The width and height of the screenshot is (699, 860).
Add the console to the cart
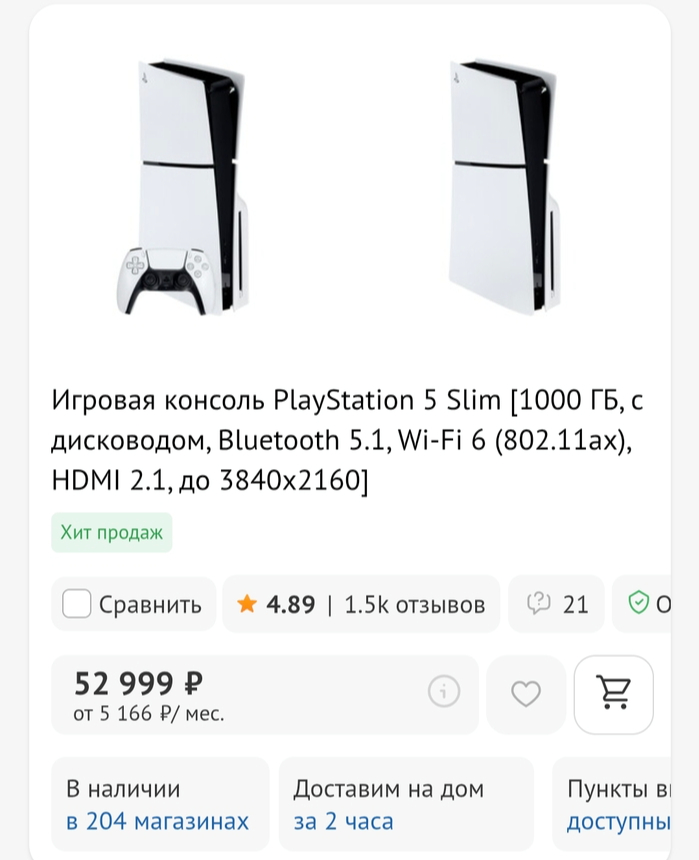(613, 693)
